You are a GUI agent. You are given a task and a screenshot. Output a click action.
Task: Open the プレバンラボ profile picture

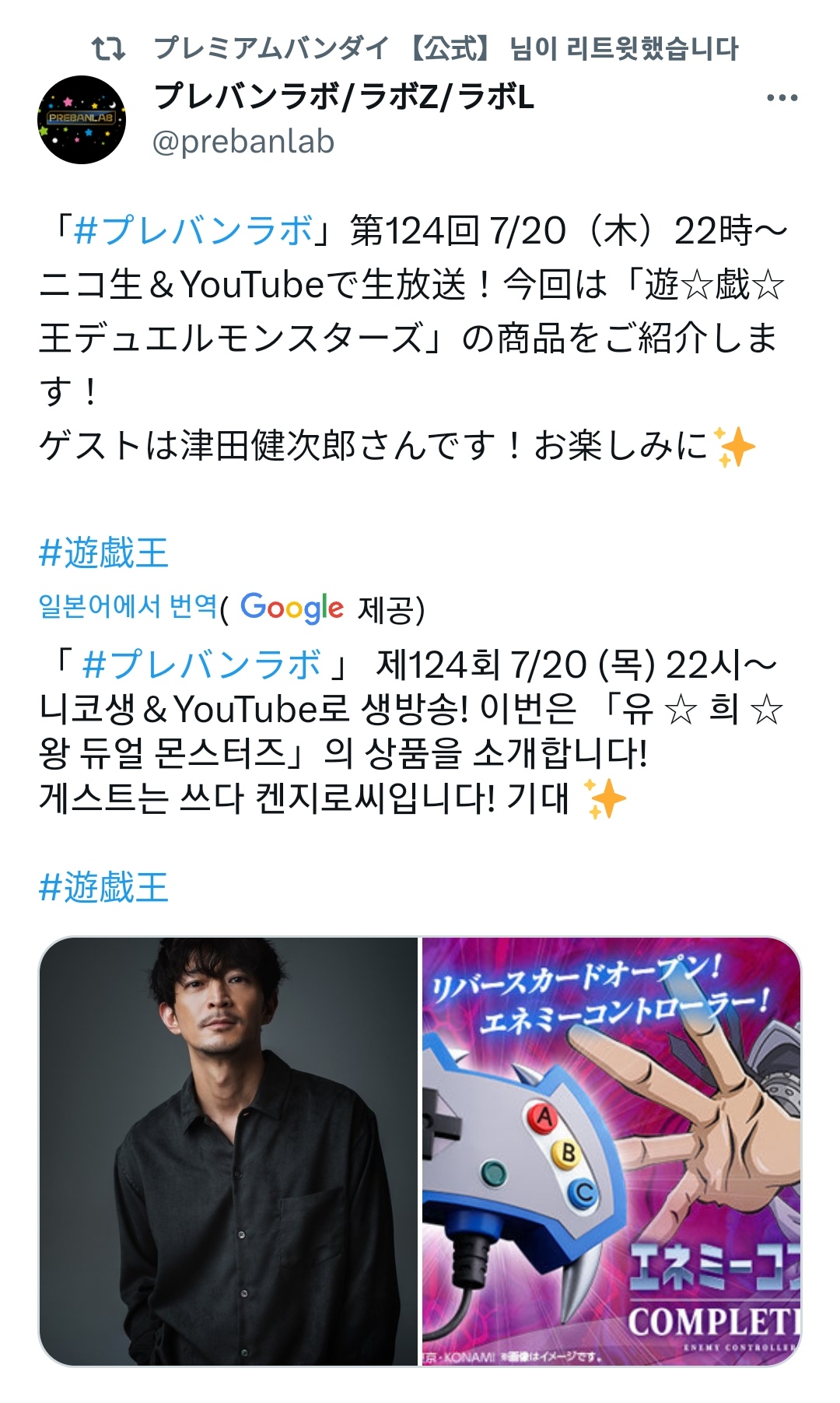pyautogui.click(x=82, y=119)
